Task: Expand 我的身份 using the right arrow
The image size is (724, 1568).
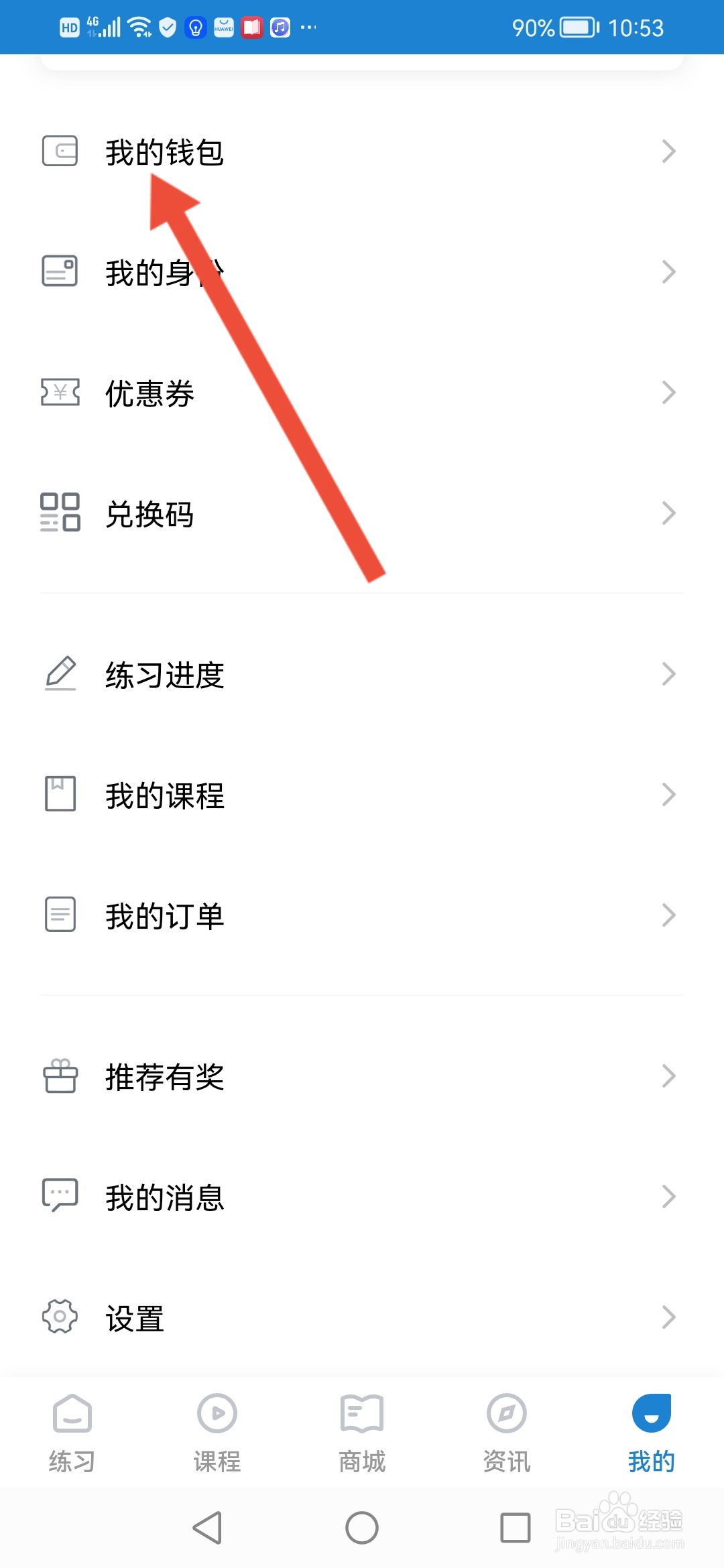Action: coord(670,271)
